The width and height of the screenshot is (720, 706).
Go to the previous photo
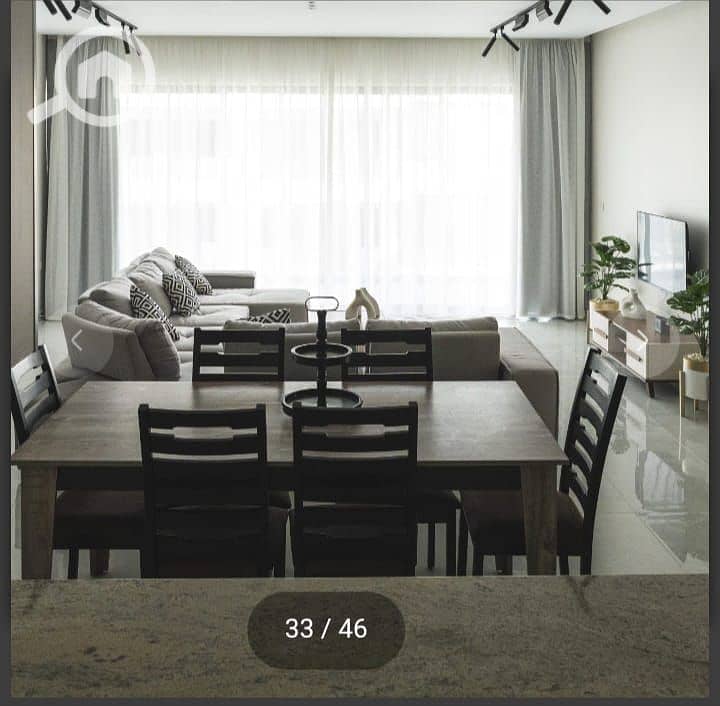point(77,341)
